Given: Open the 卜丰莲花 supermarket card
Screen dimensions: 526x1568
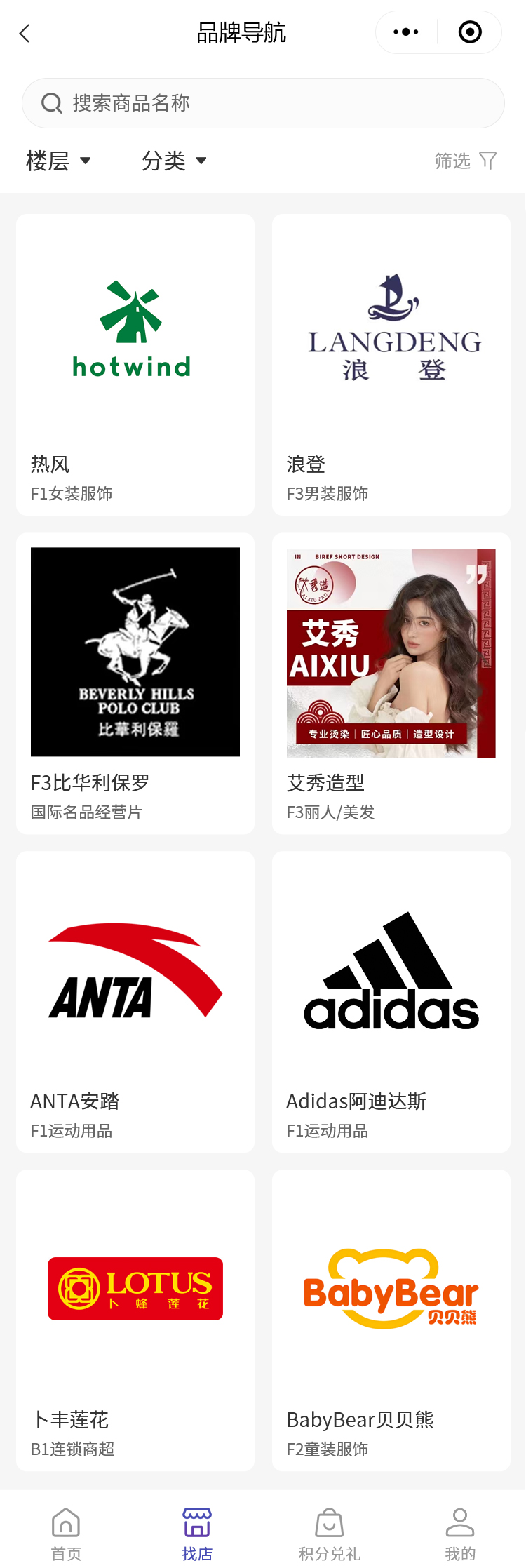Looking at the screenshot, I should (135, 1320).
